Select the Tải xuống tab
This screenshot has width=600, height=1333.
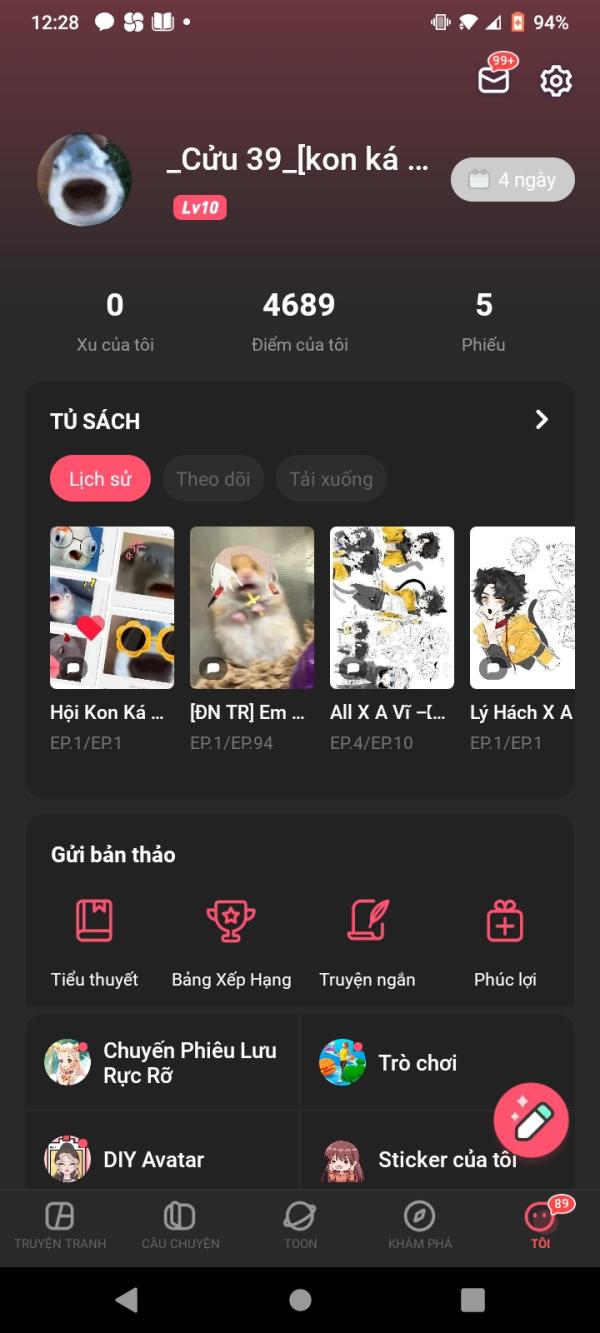[331, 479]
